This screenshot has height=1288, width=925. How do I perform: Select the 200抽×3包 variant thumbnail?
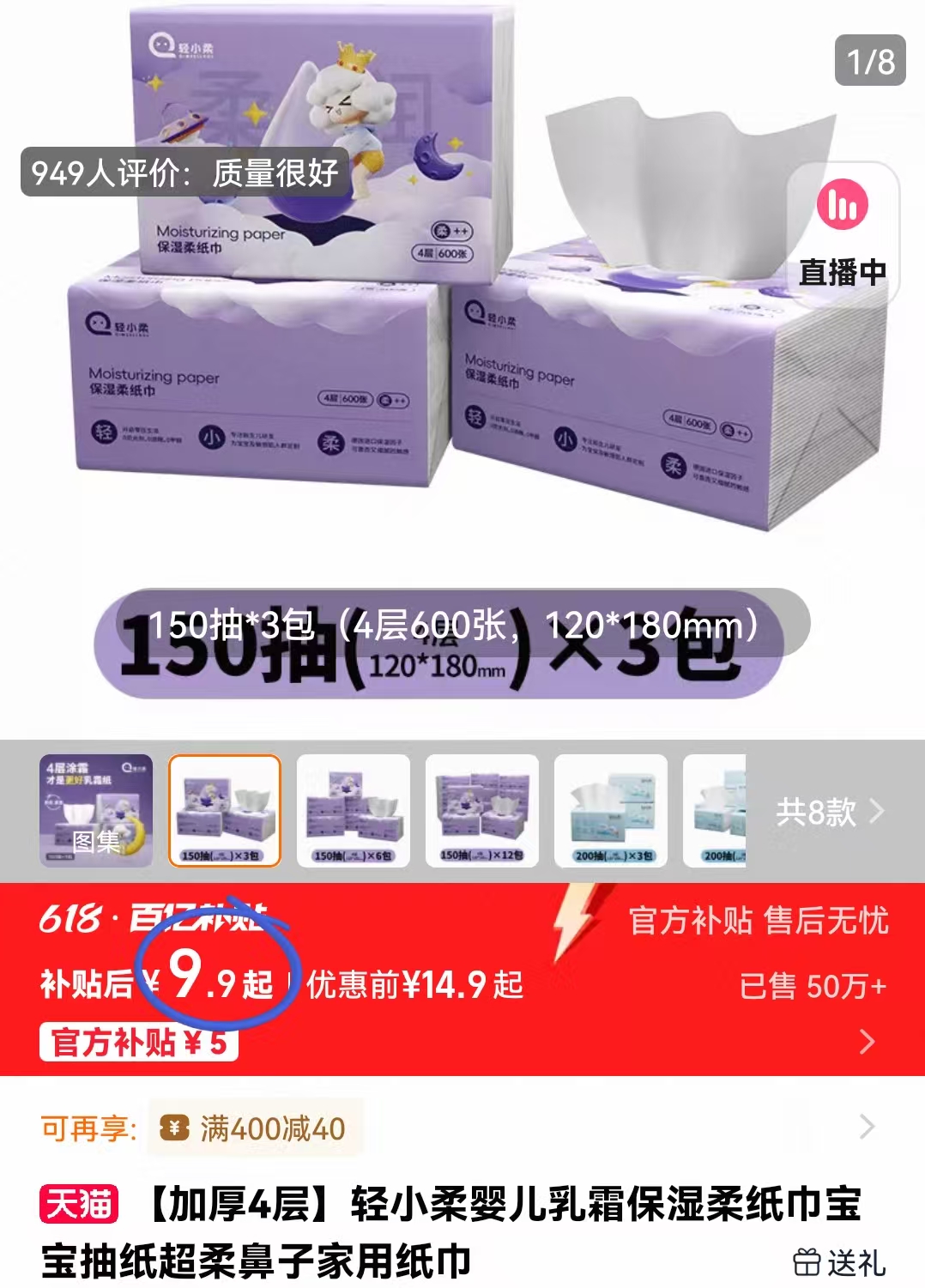611,810
